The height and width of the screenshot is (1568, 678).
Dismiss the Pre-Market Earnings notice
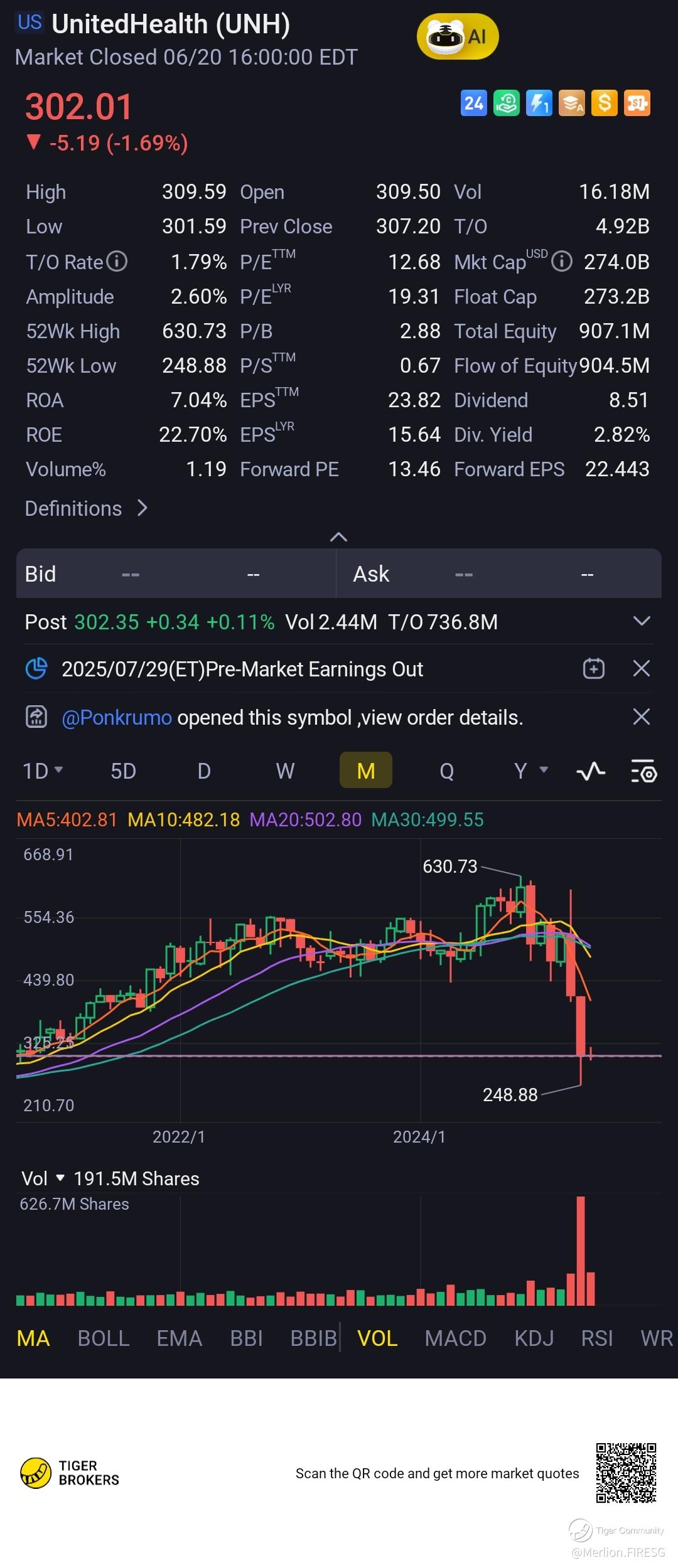coord(641,669)
